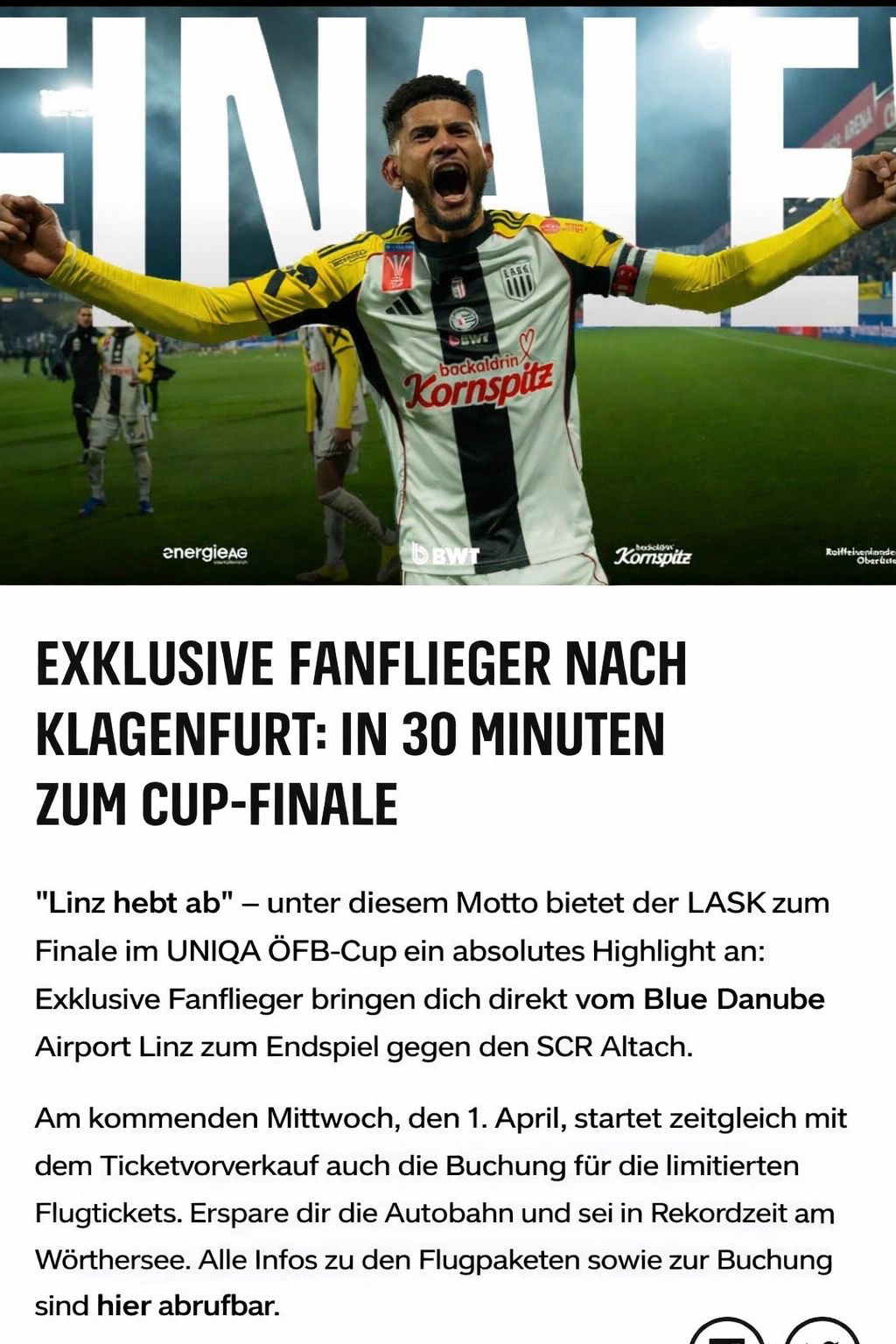Open the bold 'hier abrufbar' flight info link
The height and width of the screenshot is (1344, 896).
pos(186,1305)
